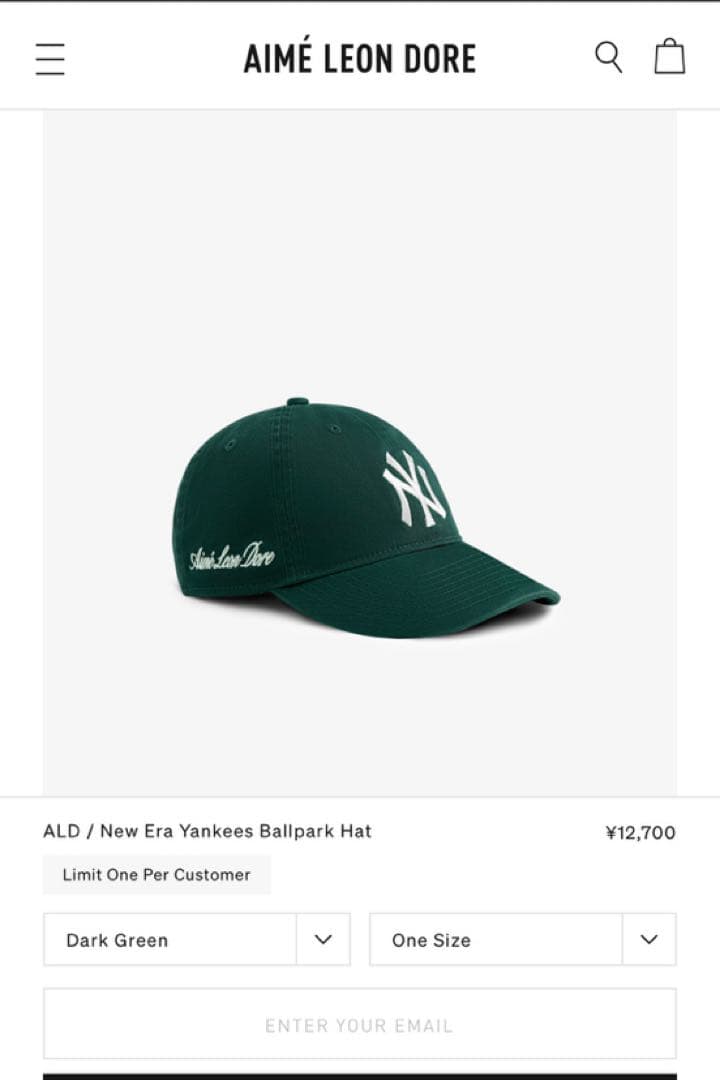Click the Limit One Per Customer badge
Image resolution: width=720 pixels, height=1080 pixels.
(156, 875)
